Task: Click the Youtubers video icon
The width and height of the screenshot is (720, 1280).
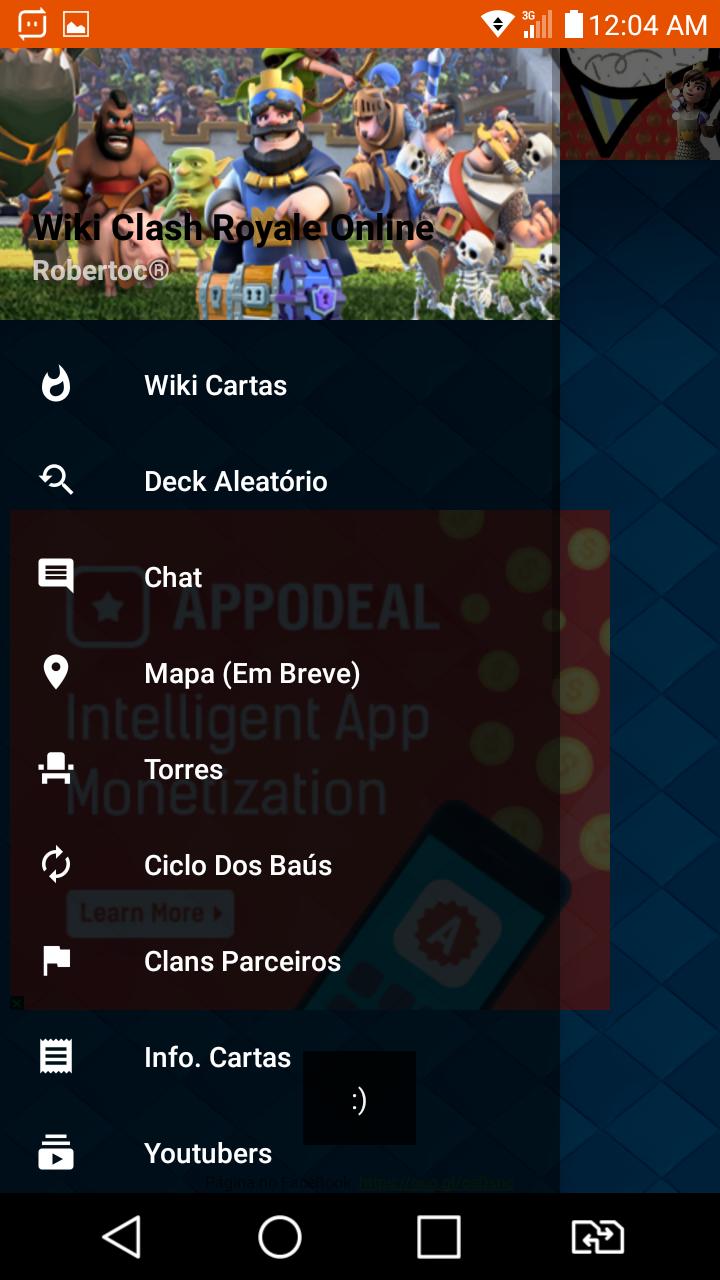Action: 56,1152
